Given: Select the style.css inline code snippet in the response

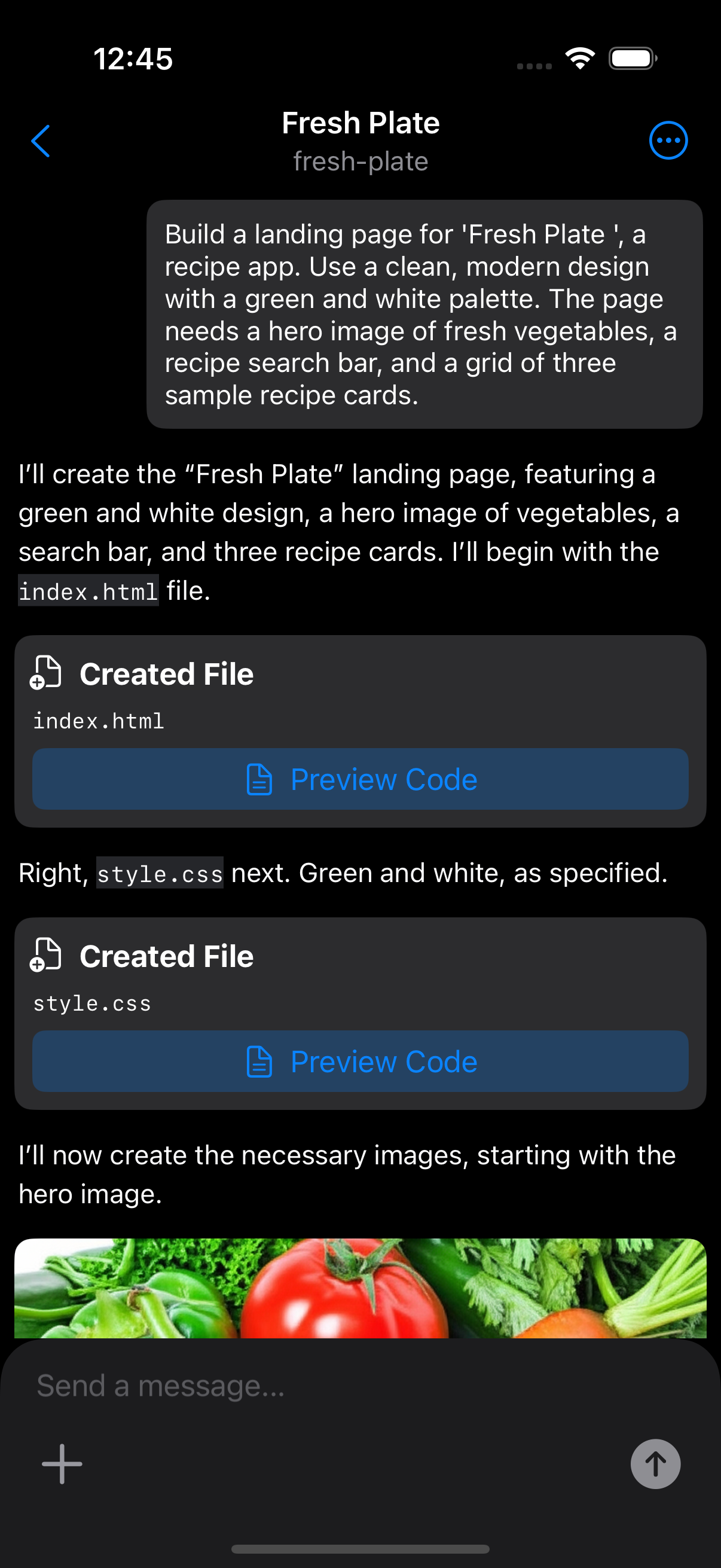Looking at the screenshot, I should [160, 873].
